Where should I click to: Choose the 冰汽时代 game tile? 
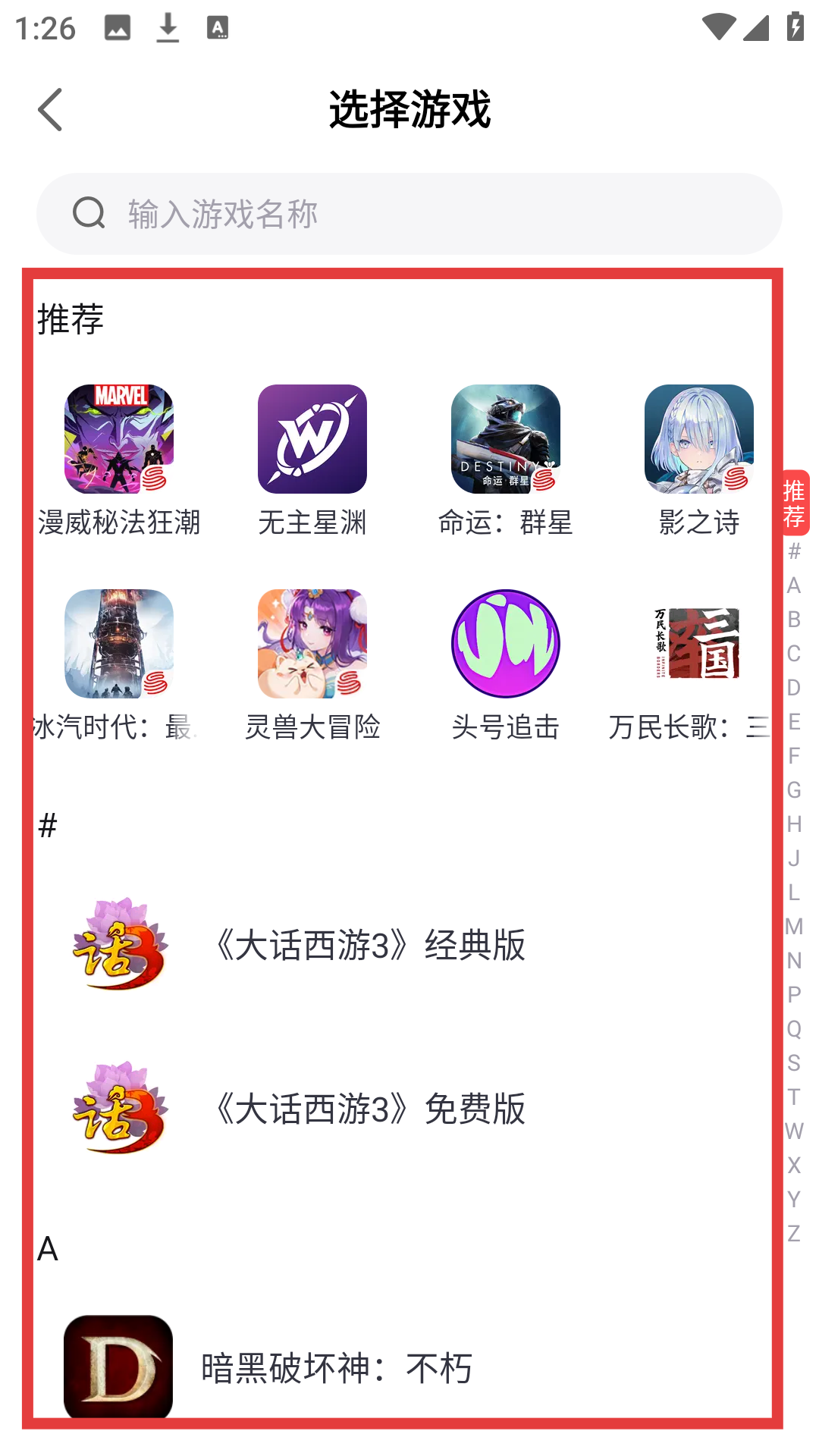pyautogui.click(x=119, y=664)
